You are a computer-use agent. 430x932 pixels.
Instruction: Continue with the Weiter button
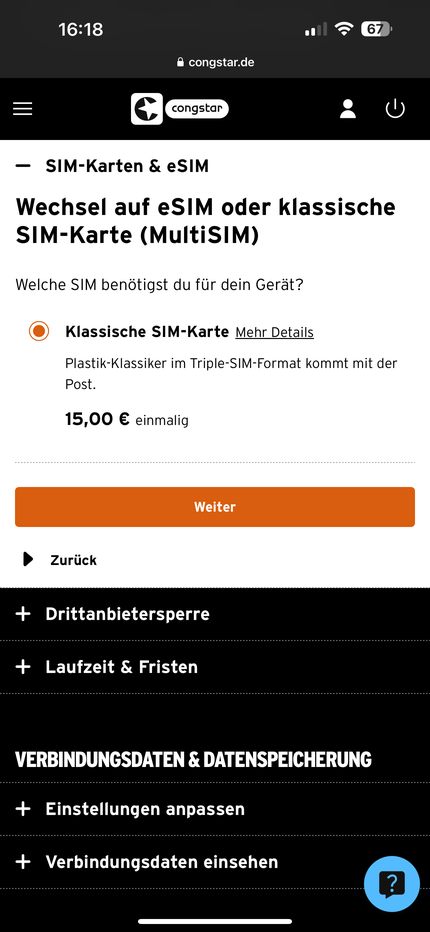[215, 507]
